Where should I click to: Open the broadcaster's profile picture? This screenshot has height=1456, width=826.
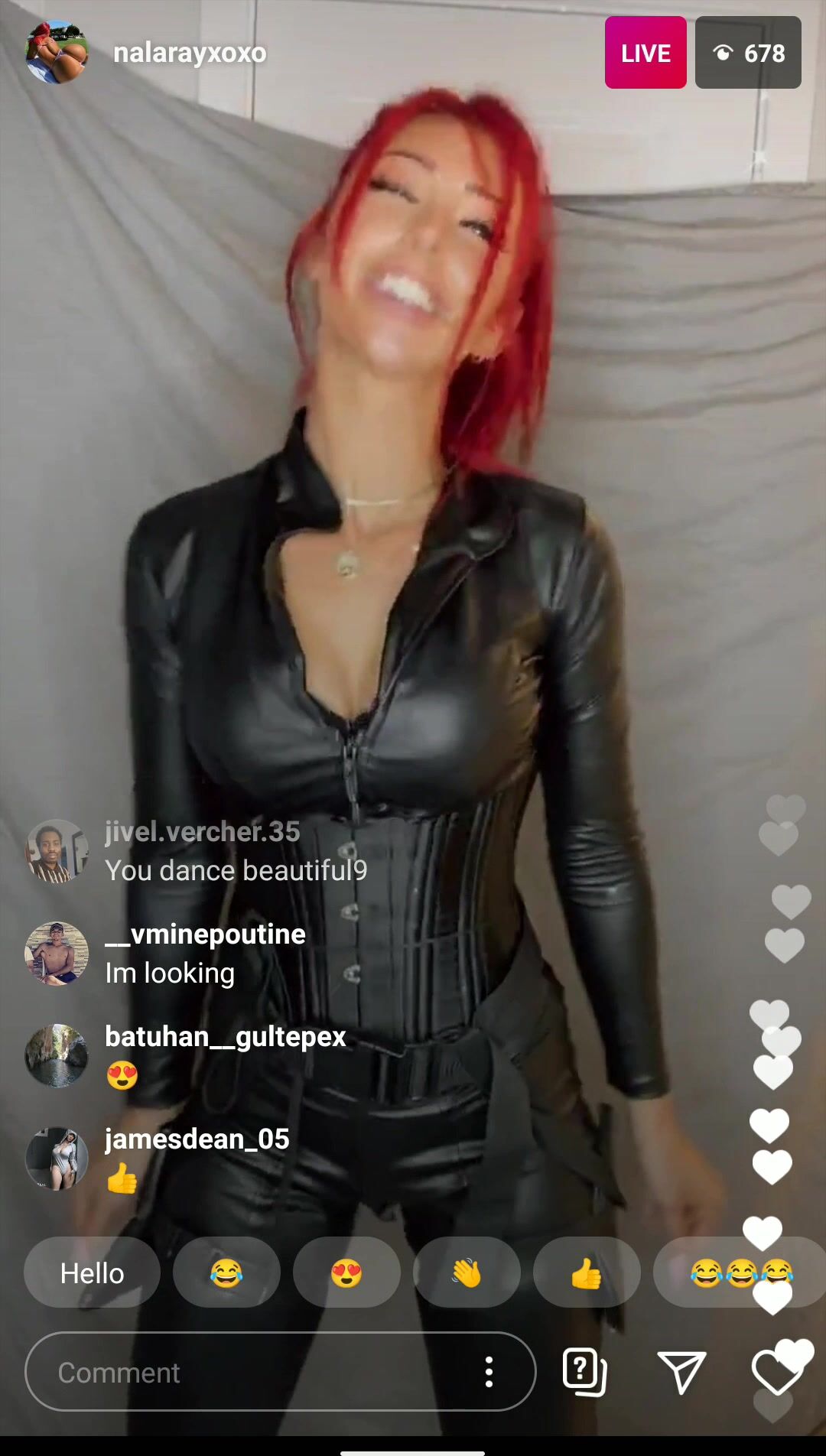click(x=57, y=52)
